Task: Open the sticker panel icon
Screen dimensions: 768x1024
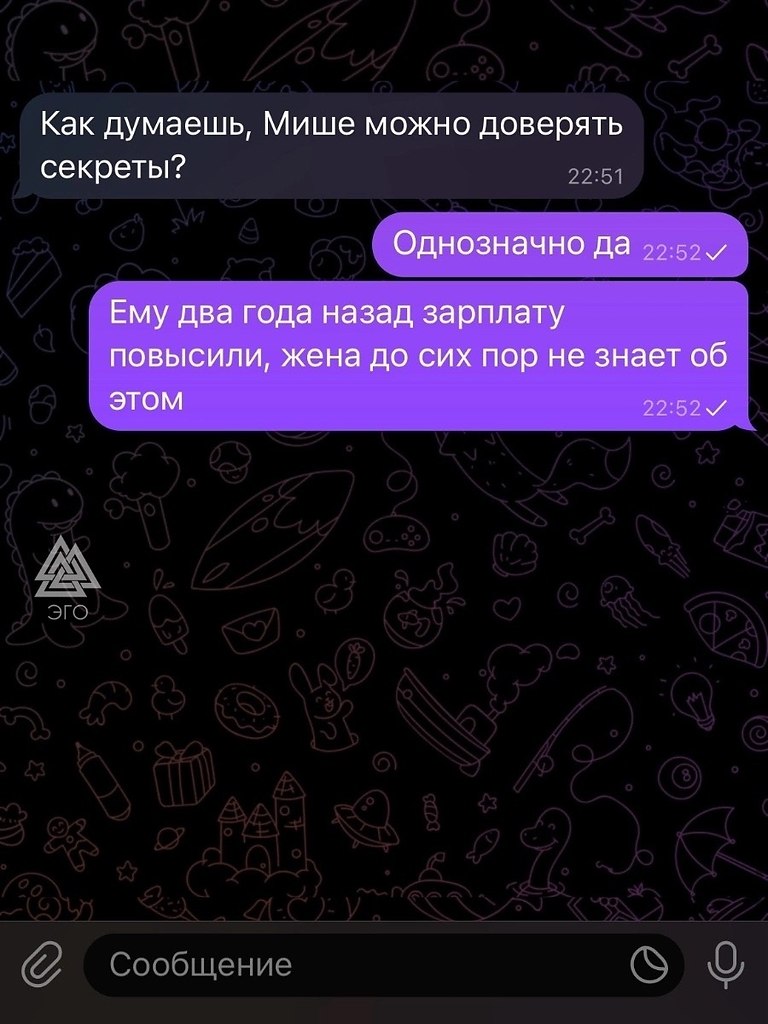Action: point(649,965)
